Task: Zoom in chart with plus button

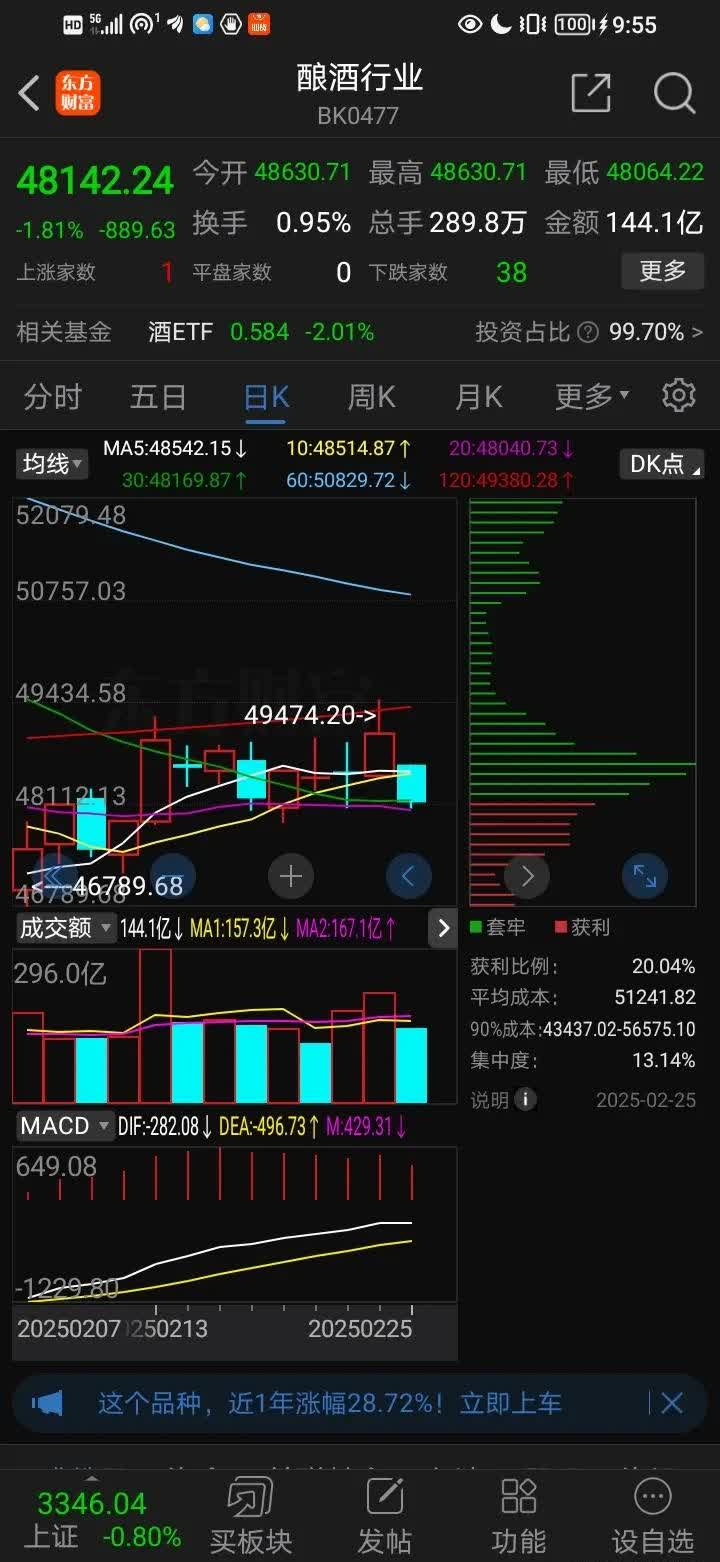Action: (x=291, y=877)
